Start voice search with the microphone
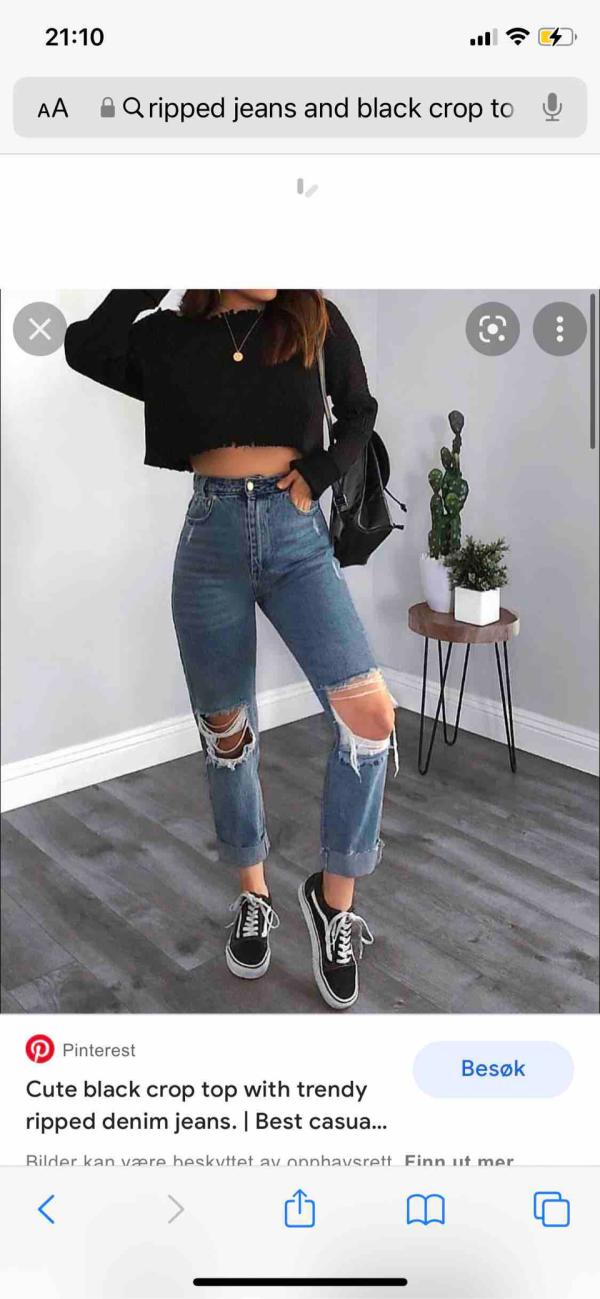This screenshot has width=600, height=1299. (x=552, y=108)
